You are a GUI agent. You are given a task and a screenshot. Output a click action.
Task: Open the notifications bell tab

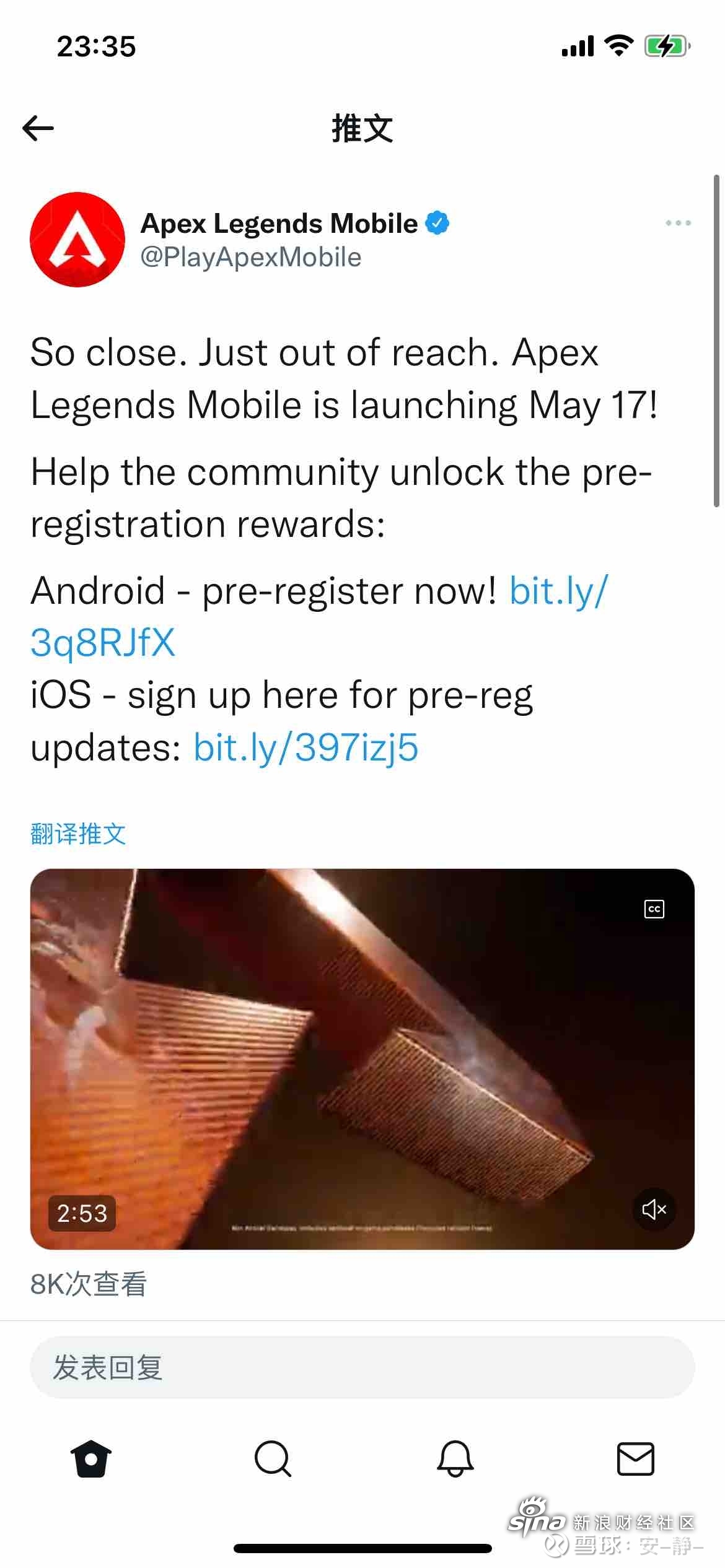(455, 1458)
